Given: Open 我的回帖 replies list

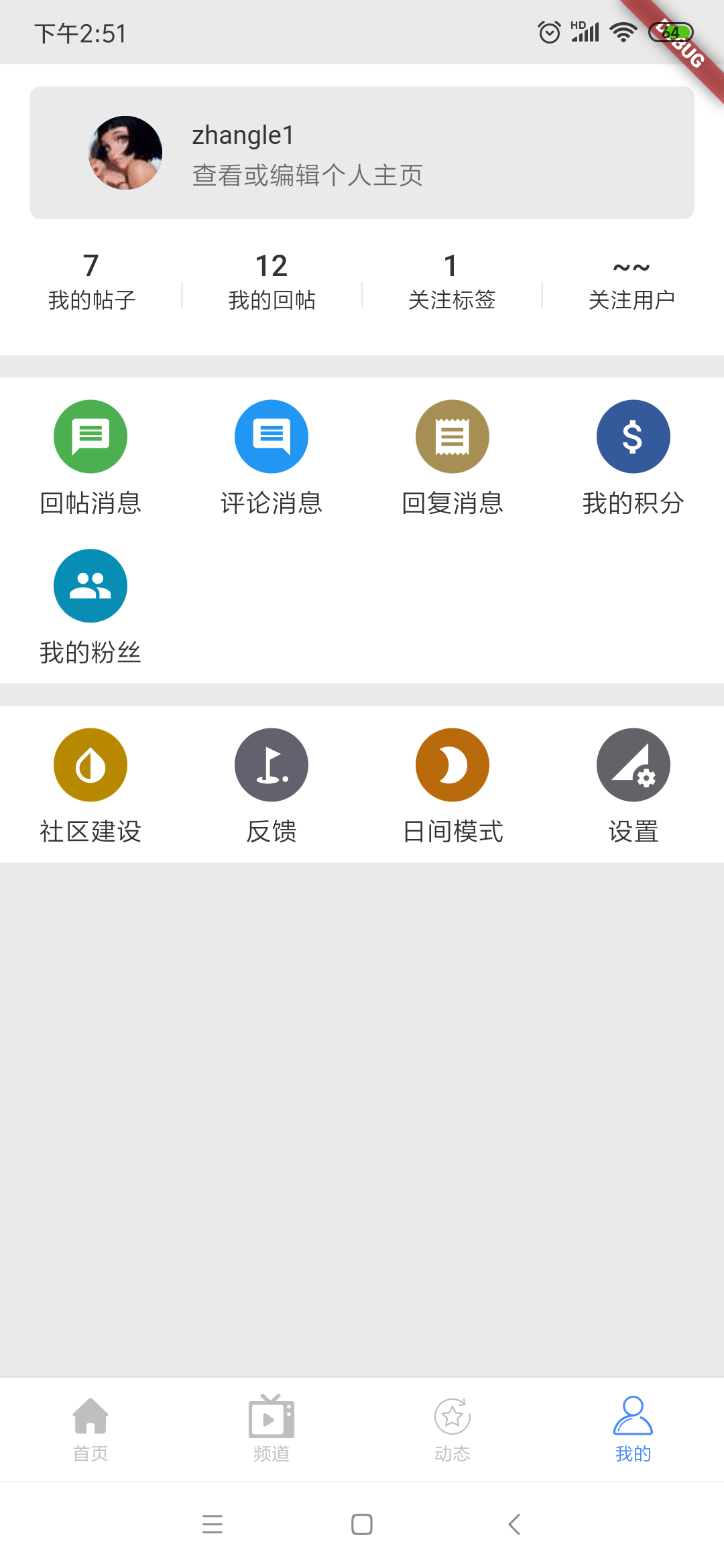Looking at the screenshot, I should [x=271, y=281].
